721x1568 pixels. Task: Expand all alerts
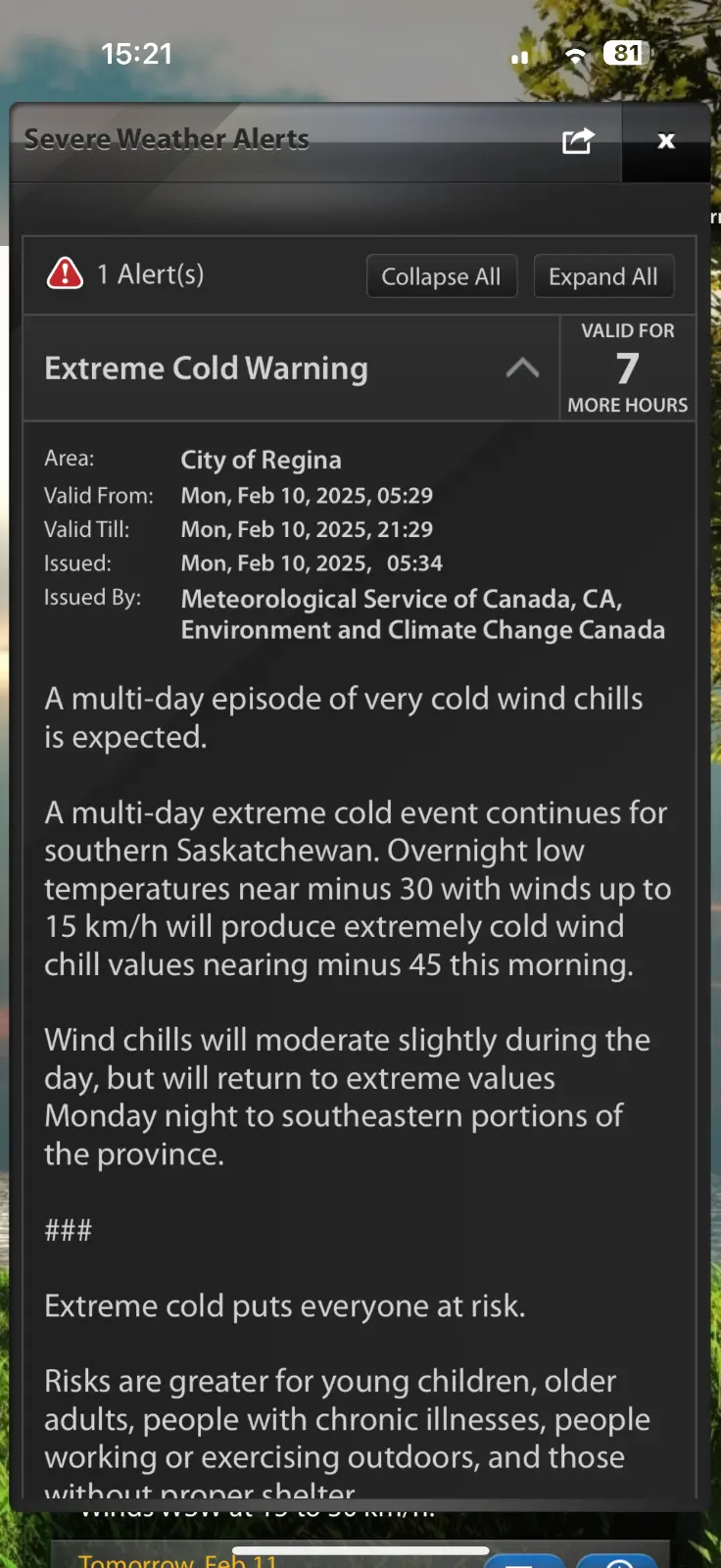603,276
